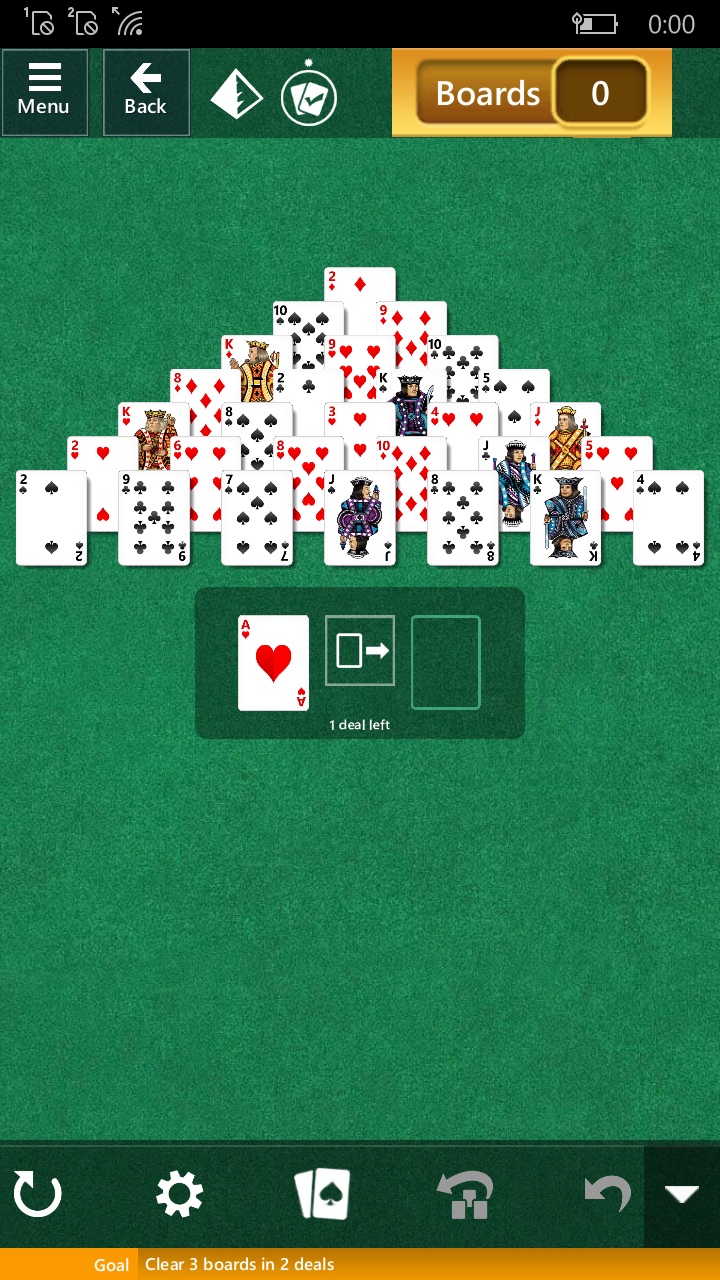Select the 8 of clubs card

(462, 520)
